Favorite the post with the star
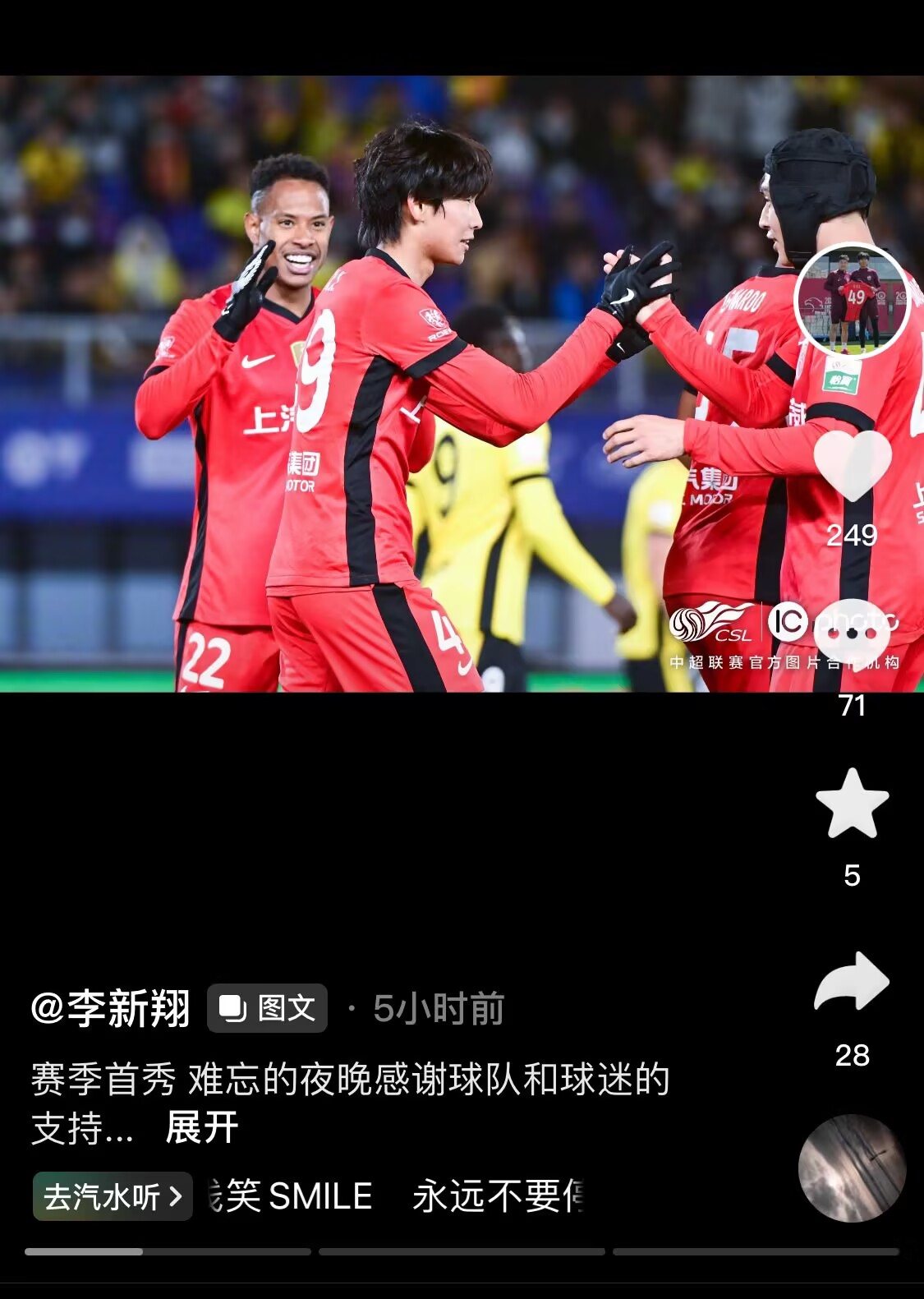The image size is (924, 1299). [x=852, y=805]
